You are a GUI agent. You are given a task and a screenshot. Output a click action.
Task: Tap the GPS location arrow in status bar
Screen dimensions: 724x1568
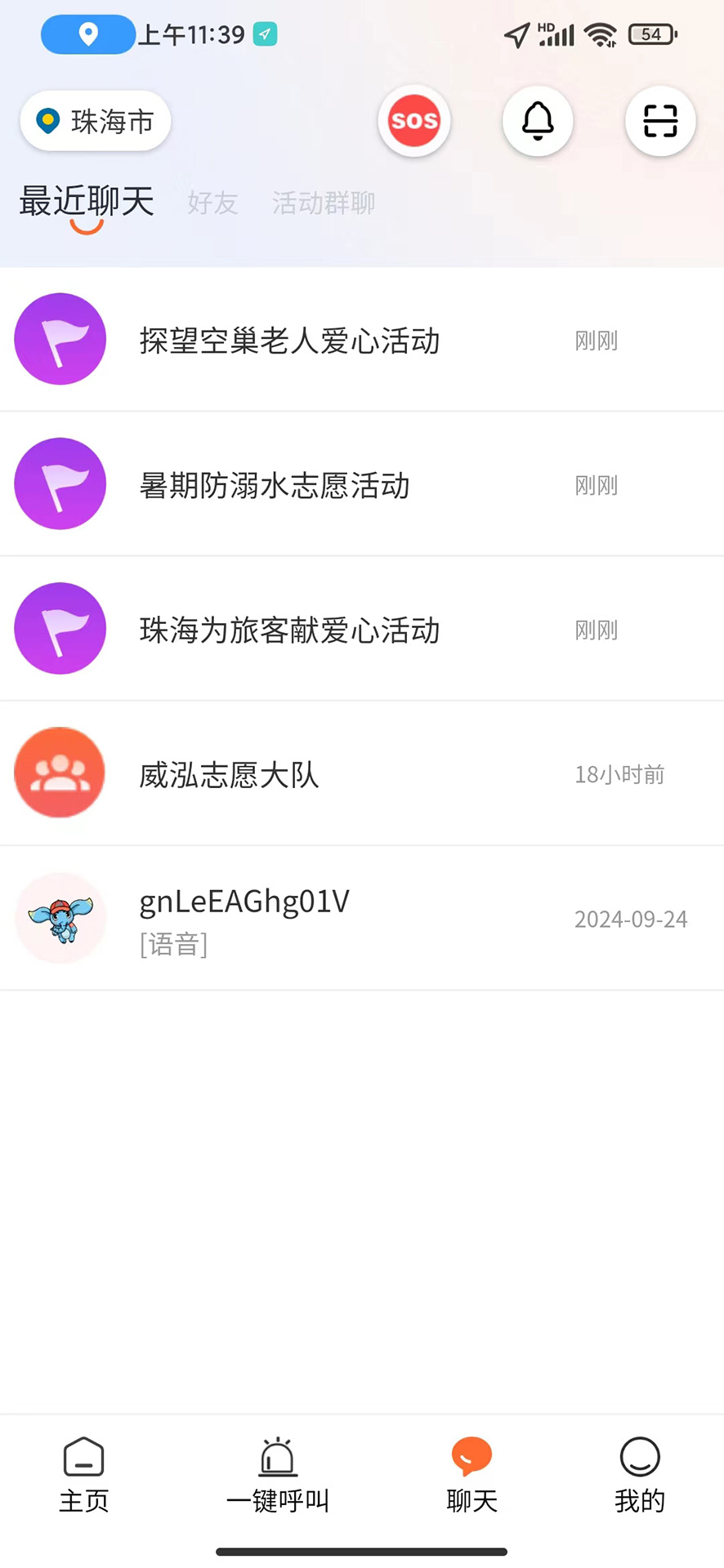(x=515, y=34)
